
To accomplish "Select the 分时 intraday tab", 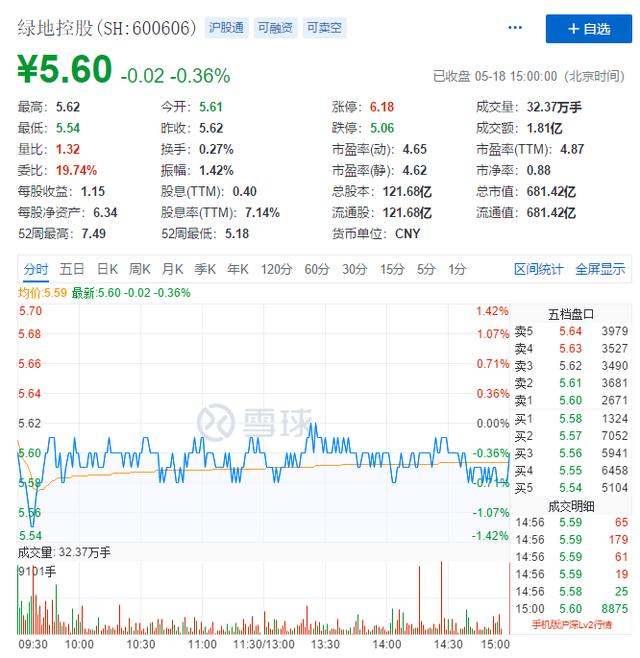I will point(36,269).
